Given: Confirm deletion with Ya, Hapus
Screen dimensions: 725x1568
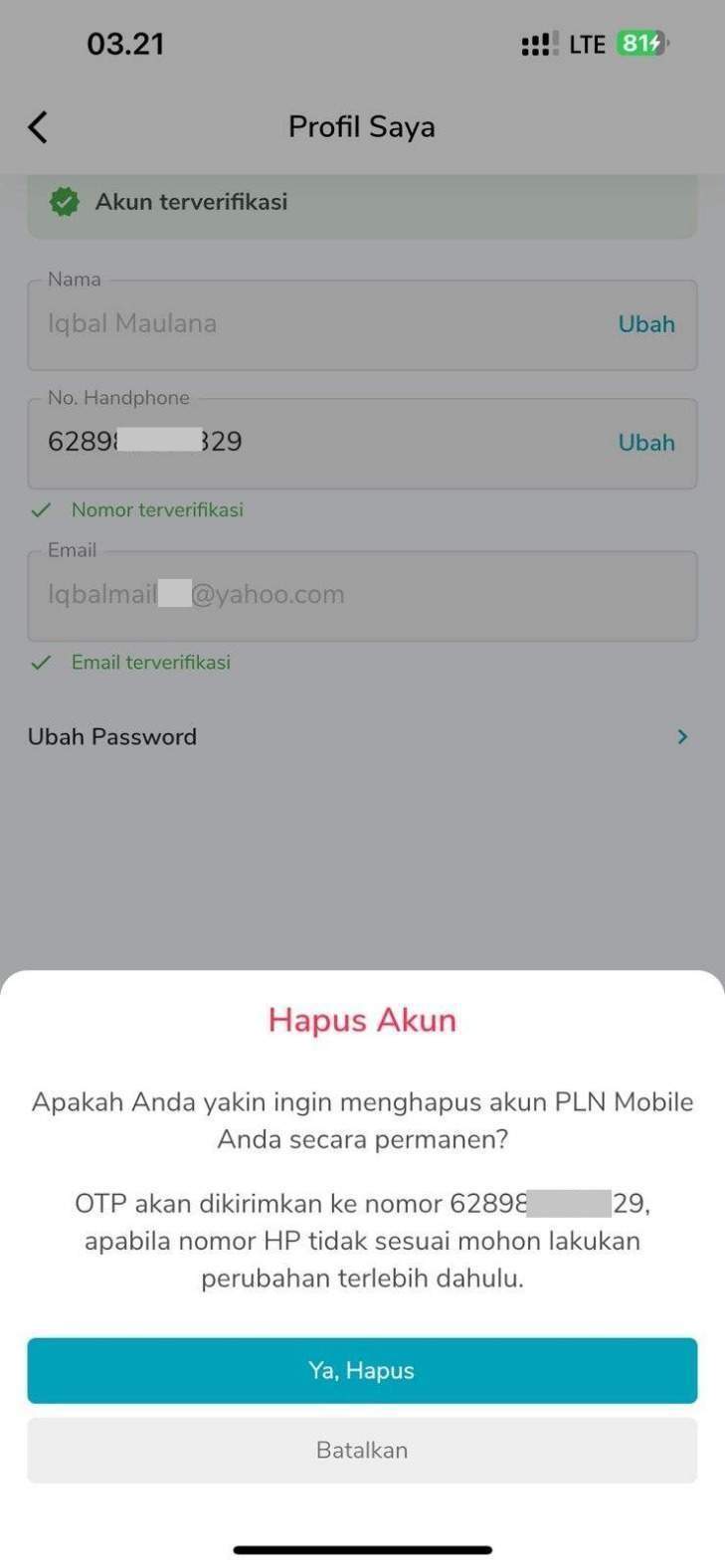Looking at the screenshot, I should 362,1370.
